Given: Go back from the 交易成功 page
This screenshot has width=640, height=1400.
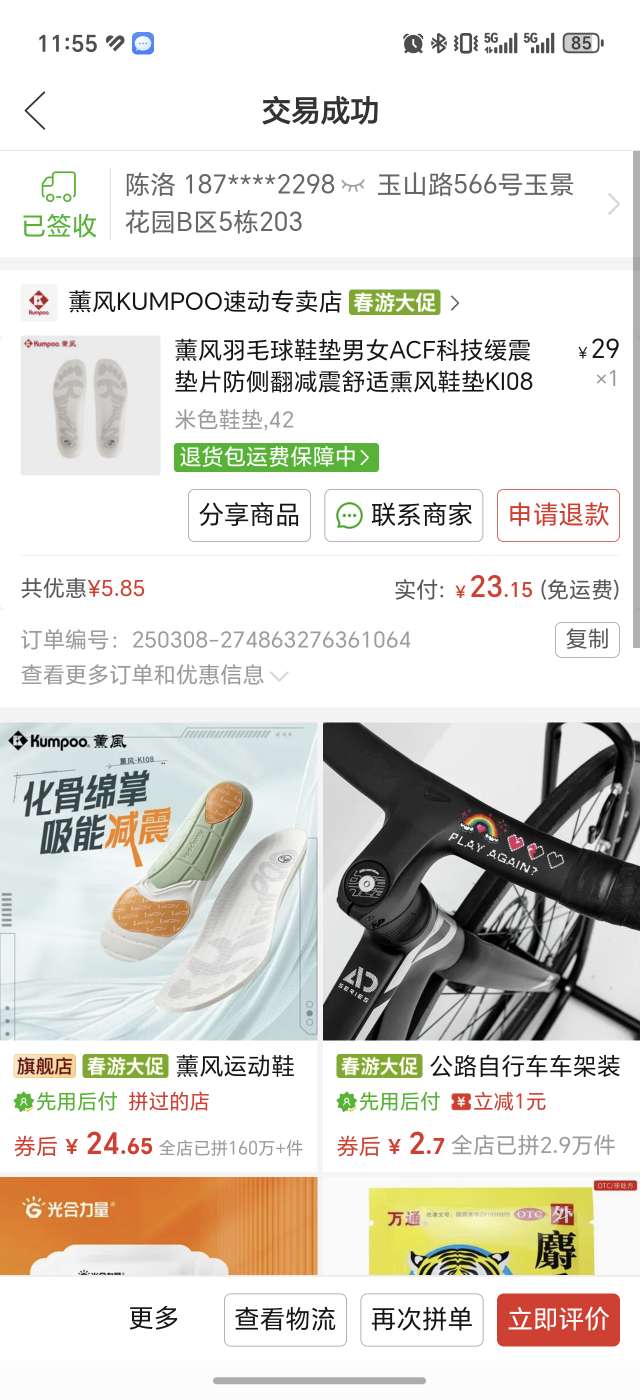Looking at the screenshot, I should coord(35,110).
